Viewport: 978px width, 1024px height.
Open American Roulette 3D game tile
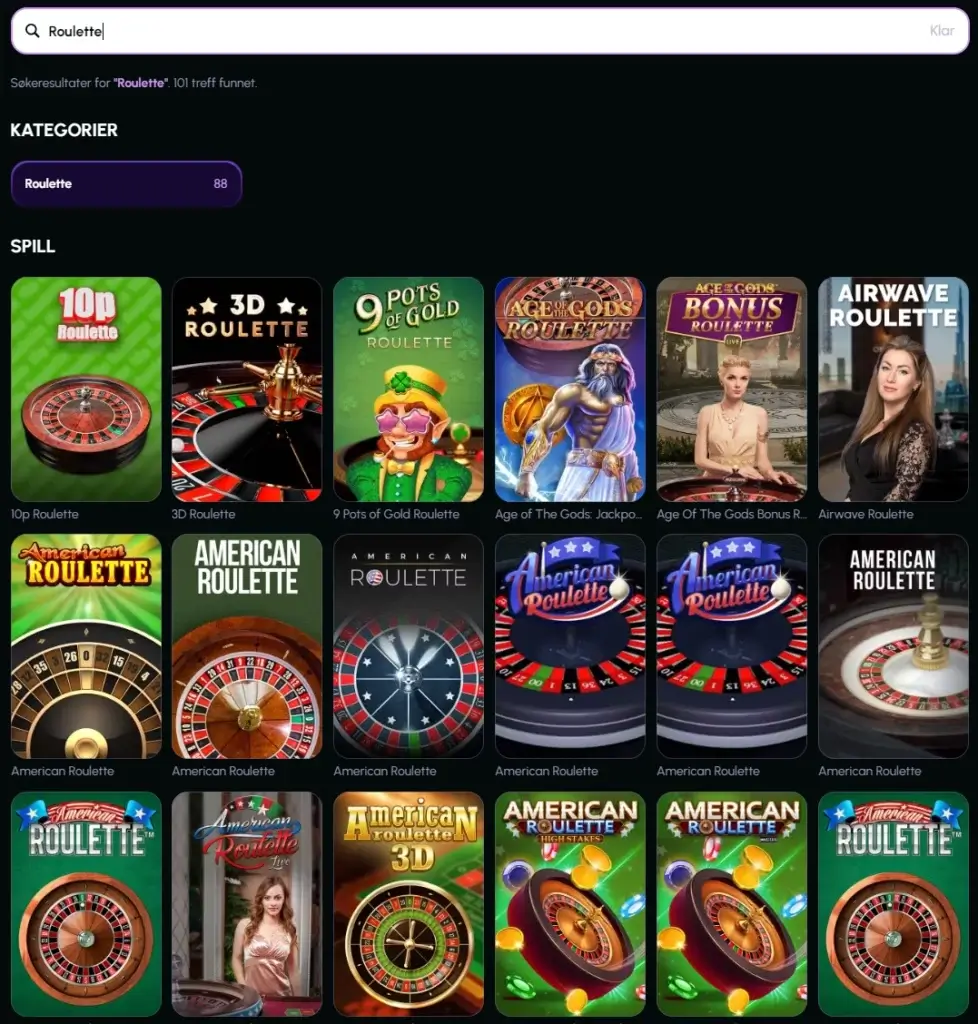(408, 903)
